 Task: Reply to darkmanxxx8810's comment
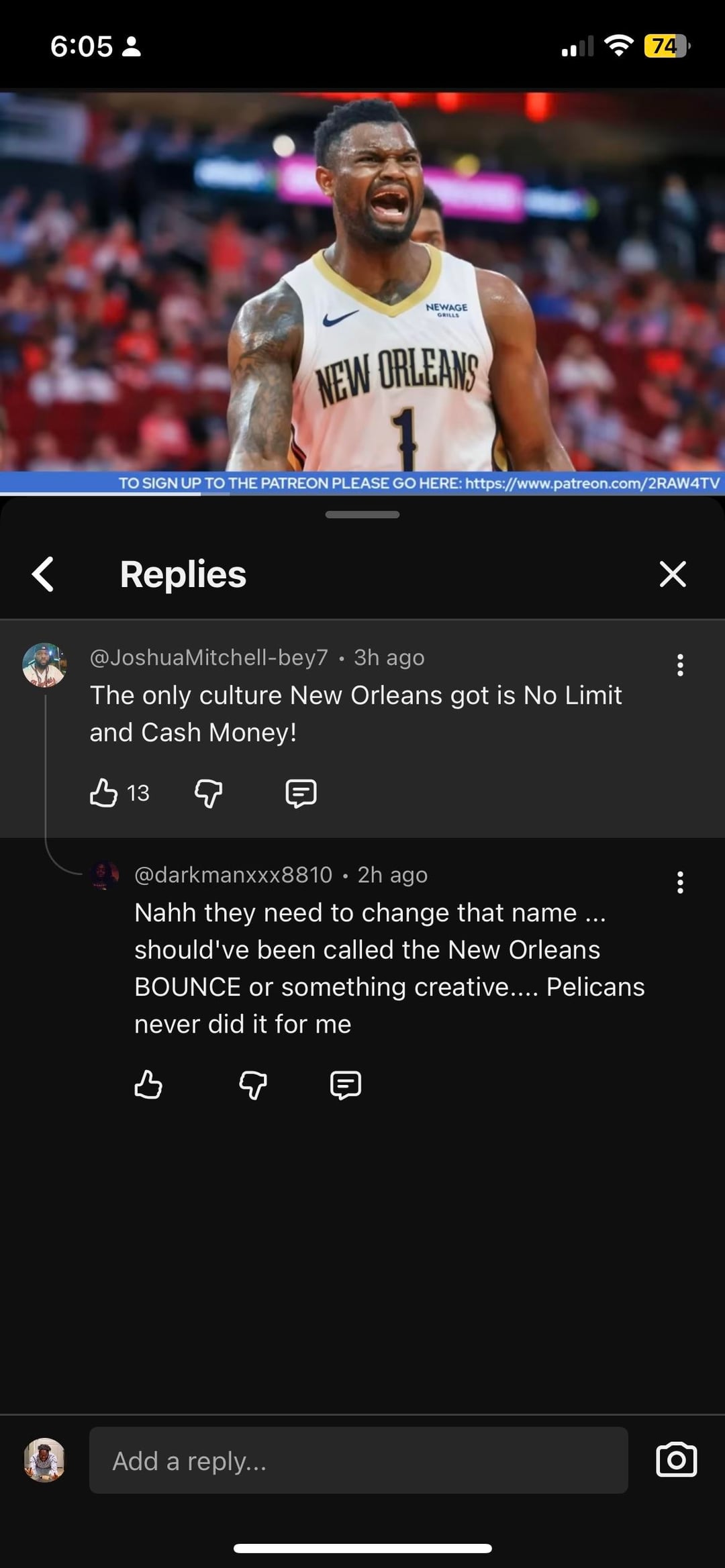click(x=346, y=1084)
